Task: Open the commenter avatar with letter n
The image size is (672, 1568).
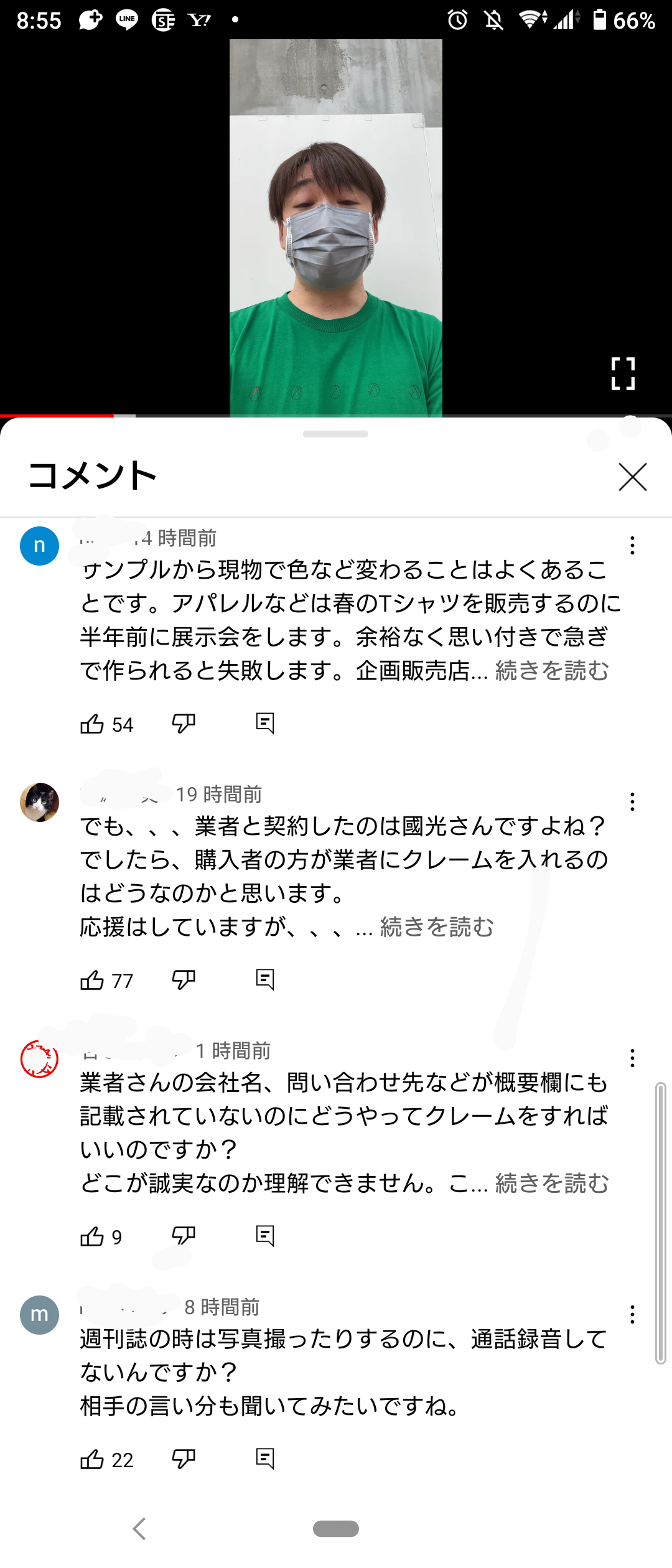Action: point(40,546)
